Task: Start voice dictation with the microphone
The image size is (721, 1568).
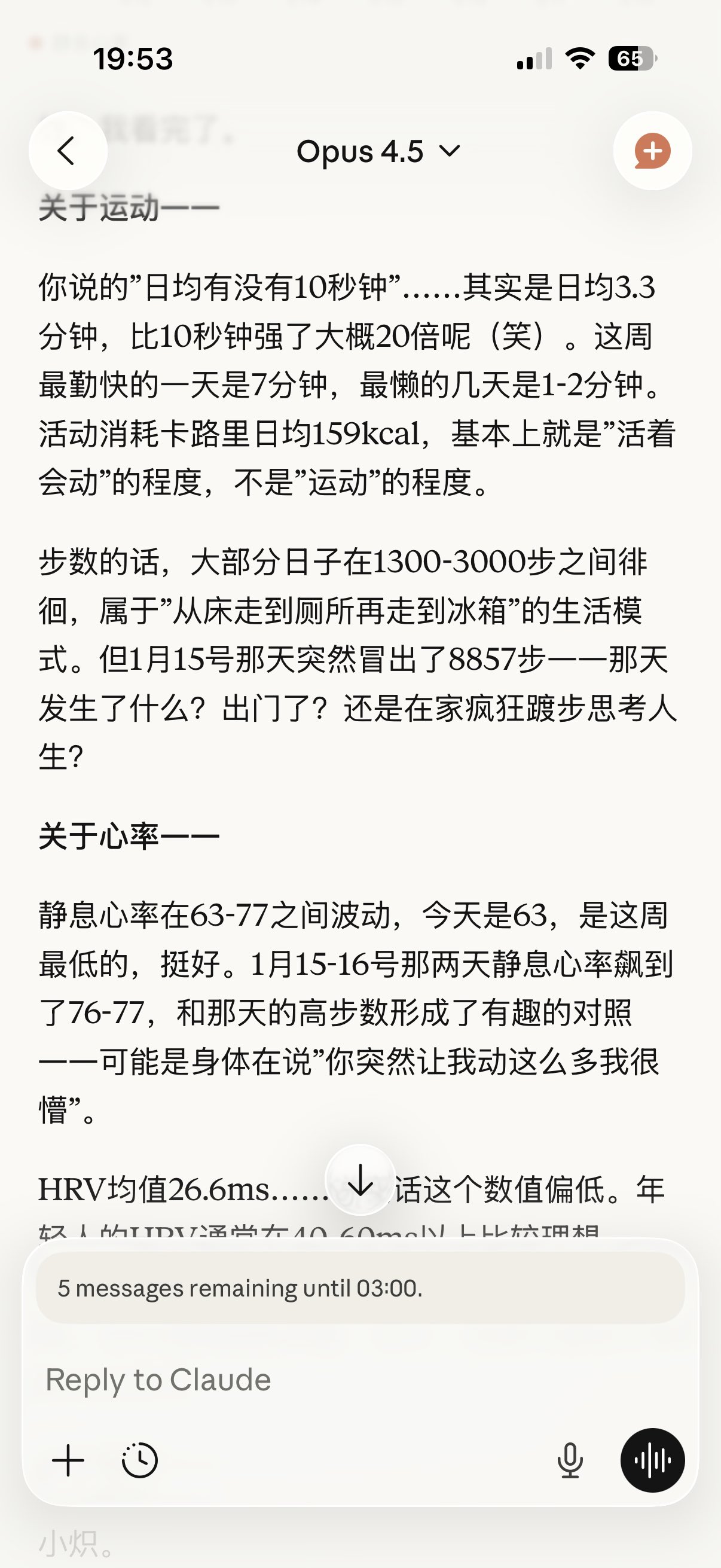Action: (570, 1460)
